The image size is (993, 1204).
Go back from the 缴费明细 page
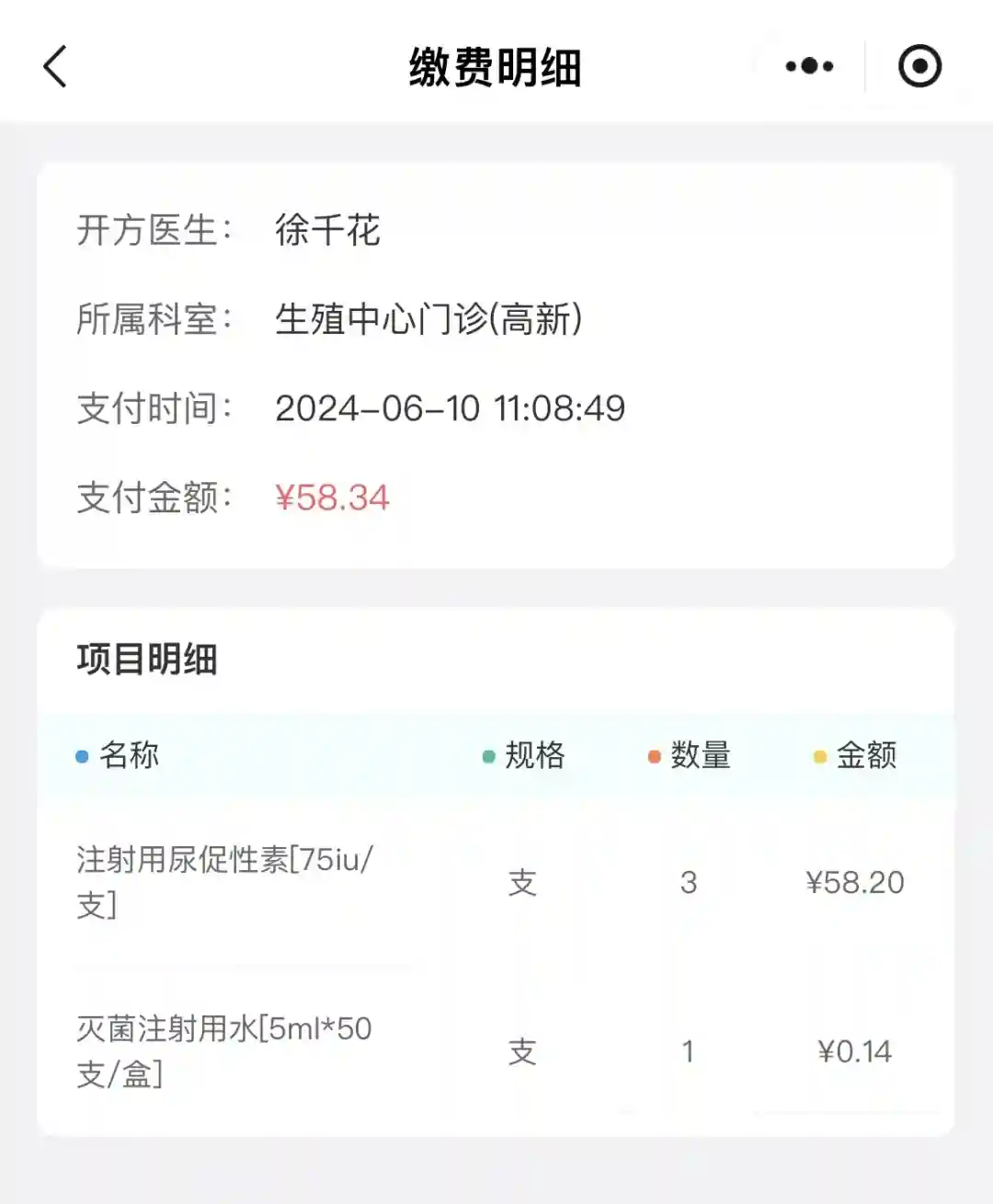[x=55, y=67]
